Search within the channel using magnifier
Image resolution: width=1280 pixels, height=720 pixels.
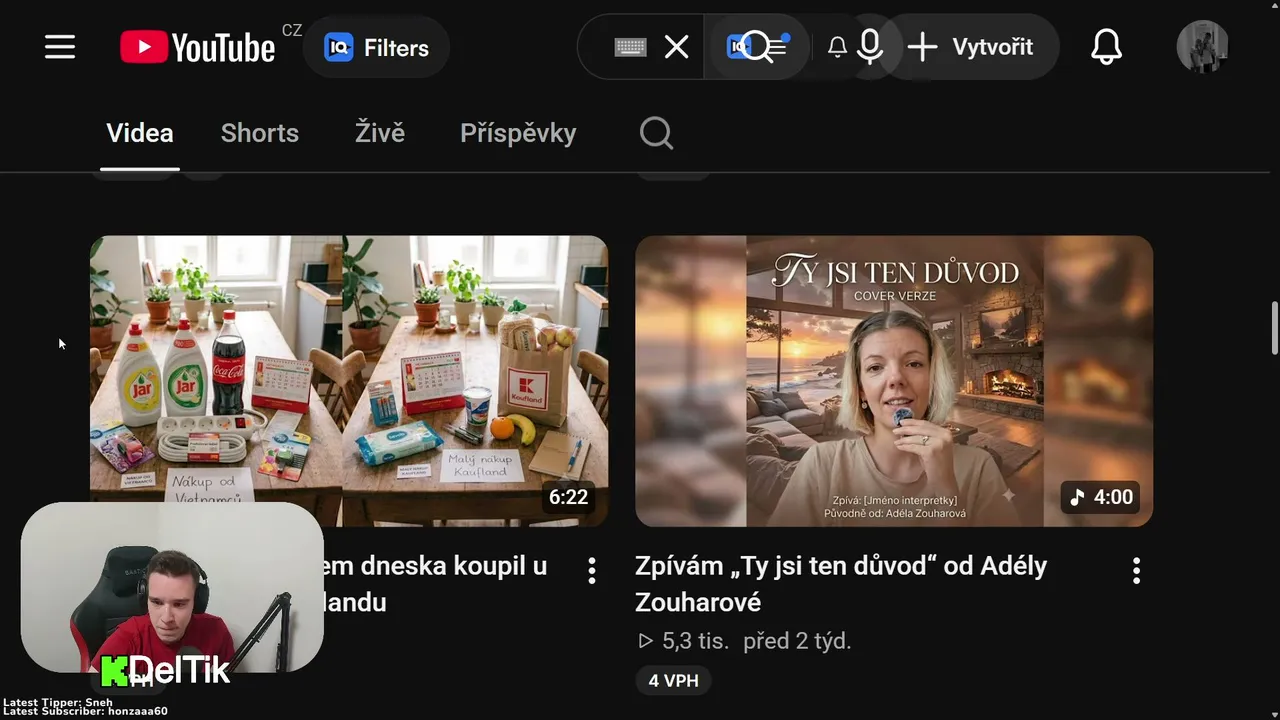(x=656, y=133)
